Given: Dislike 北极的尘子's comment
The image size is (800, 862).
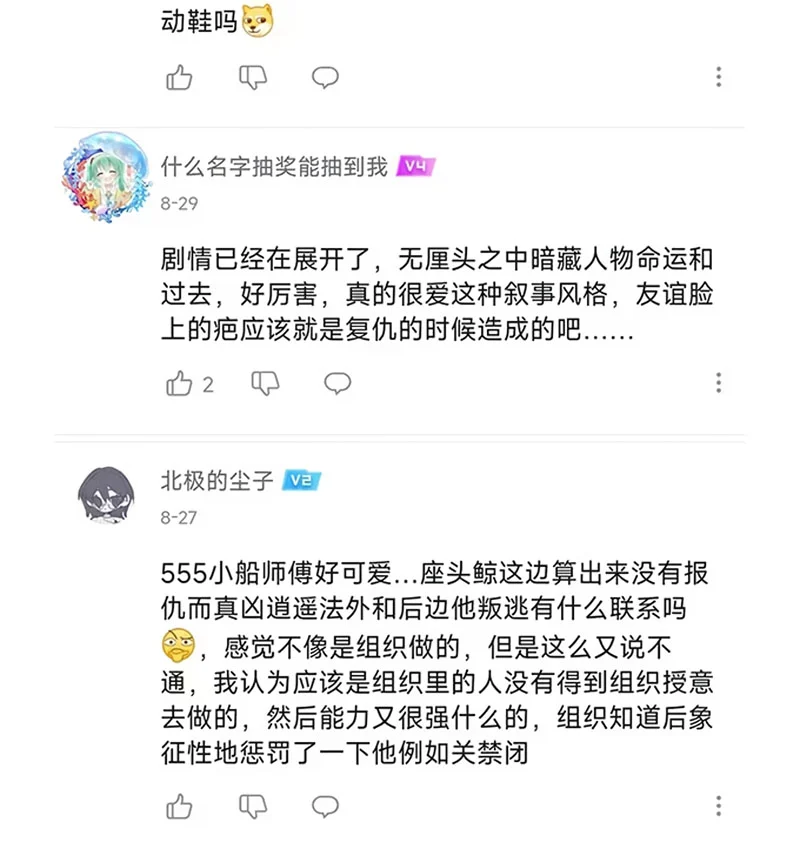Looking at the screenshot, I should pos(253,806).
